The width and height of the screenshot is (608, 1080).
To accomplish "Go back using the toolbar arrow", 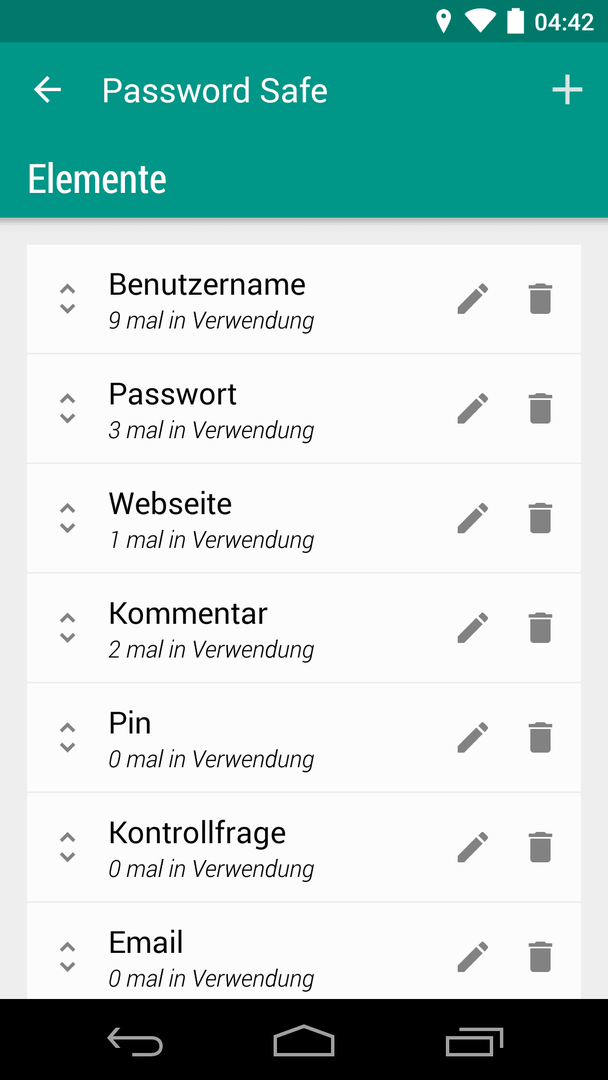I will tap(48, 90).
